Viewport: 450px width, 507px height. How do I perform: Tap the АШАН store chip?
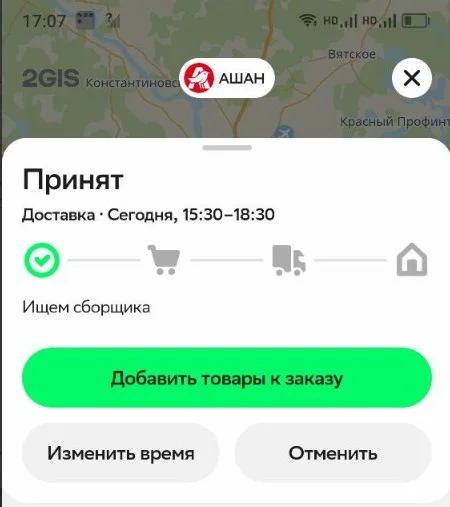coord(227,78)
